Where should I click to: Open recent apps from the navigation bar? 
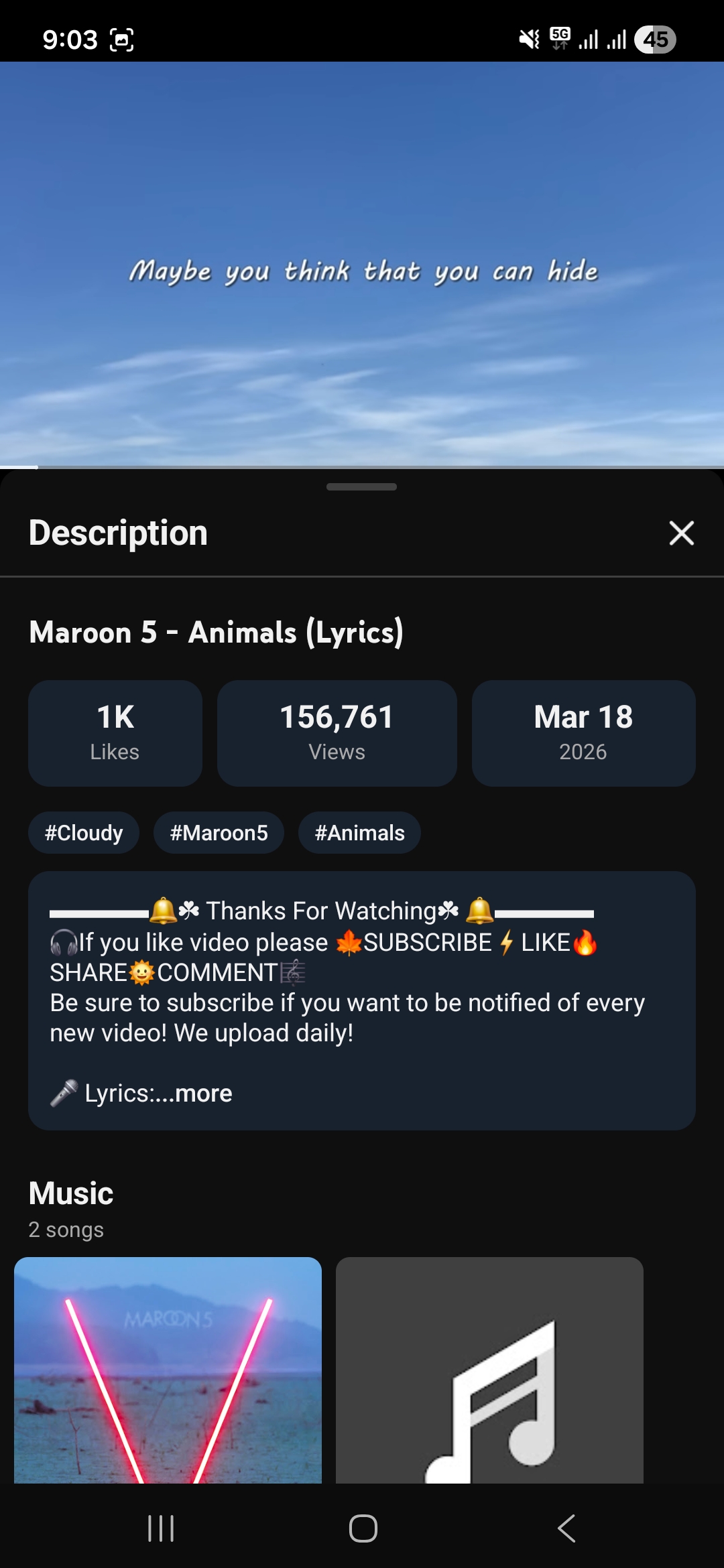(161, 1528)
